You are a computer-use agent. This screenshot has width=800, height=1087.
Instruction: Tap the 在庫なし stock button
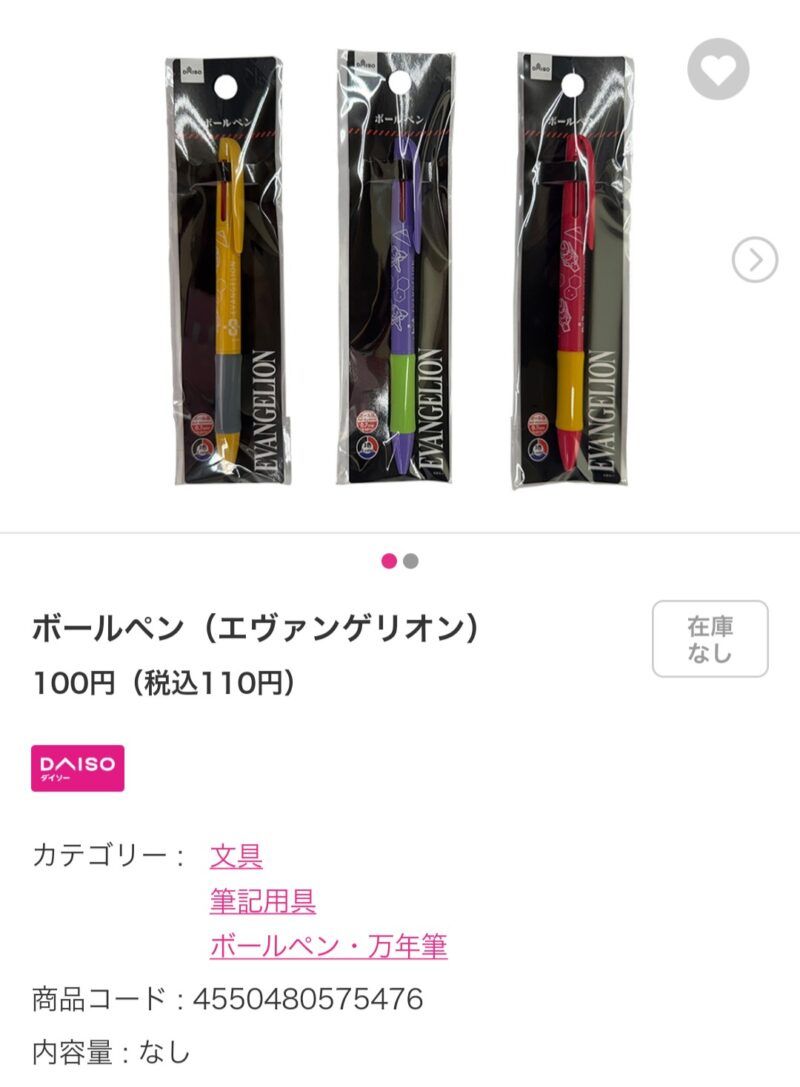click(x=710, y=639)
